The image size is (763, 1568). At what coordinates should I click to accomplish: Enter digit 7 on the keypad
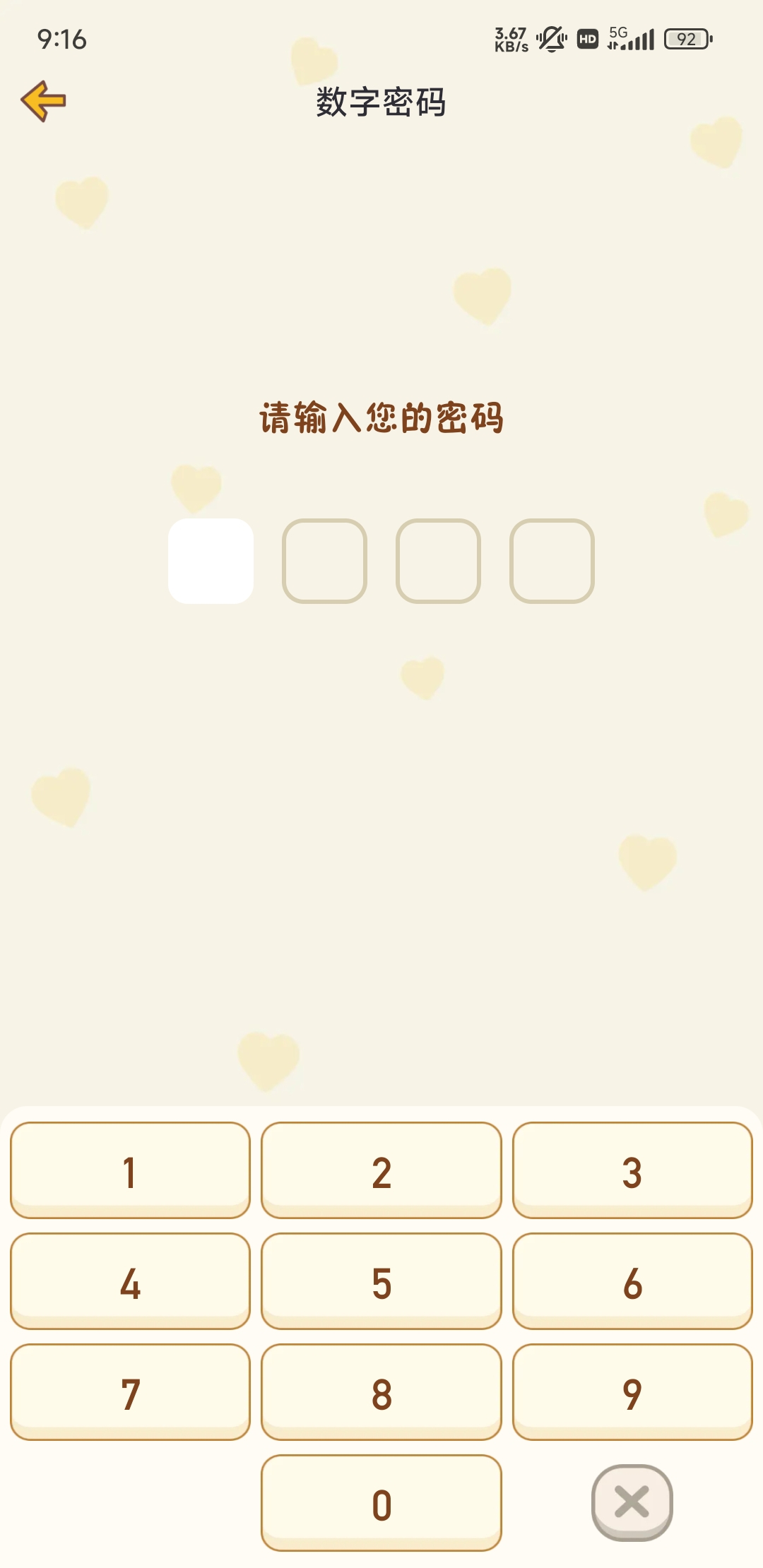click(x=130, y=1391)
